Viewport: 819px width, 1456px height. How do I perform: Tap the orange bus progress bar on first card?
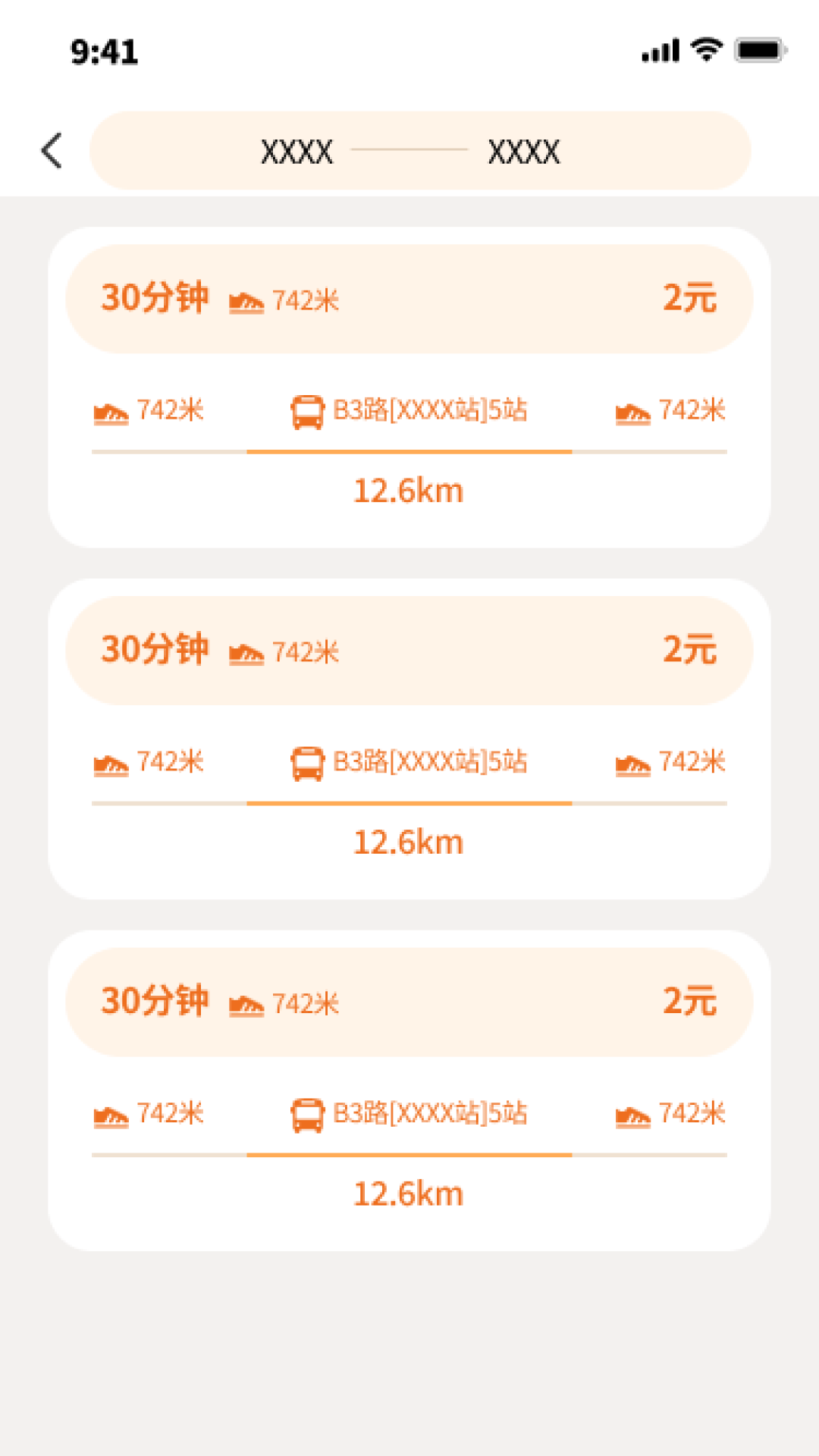click(x=409, y=453)
